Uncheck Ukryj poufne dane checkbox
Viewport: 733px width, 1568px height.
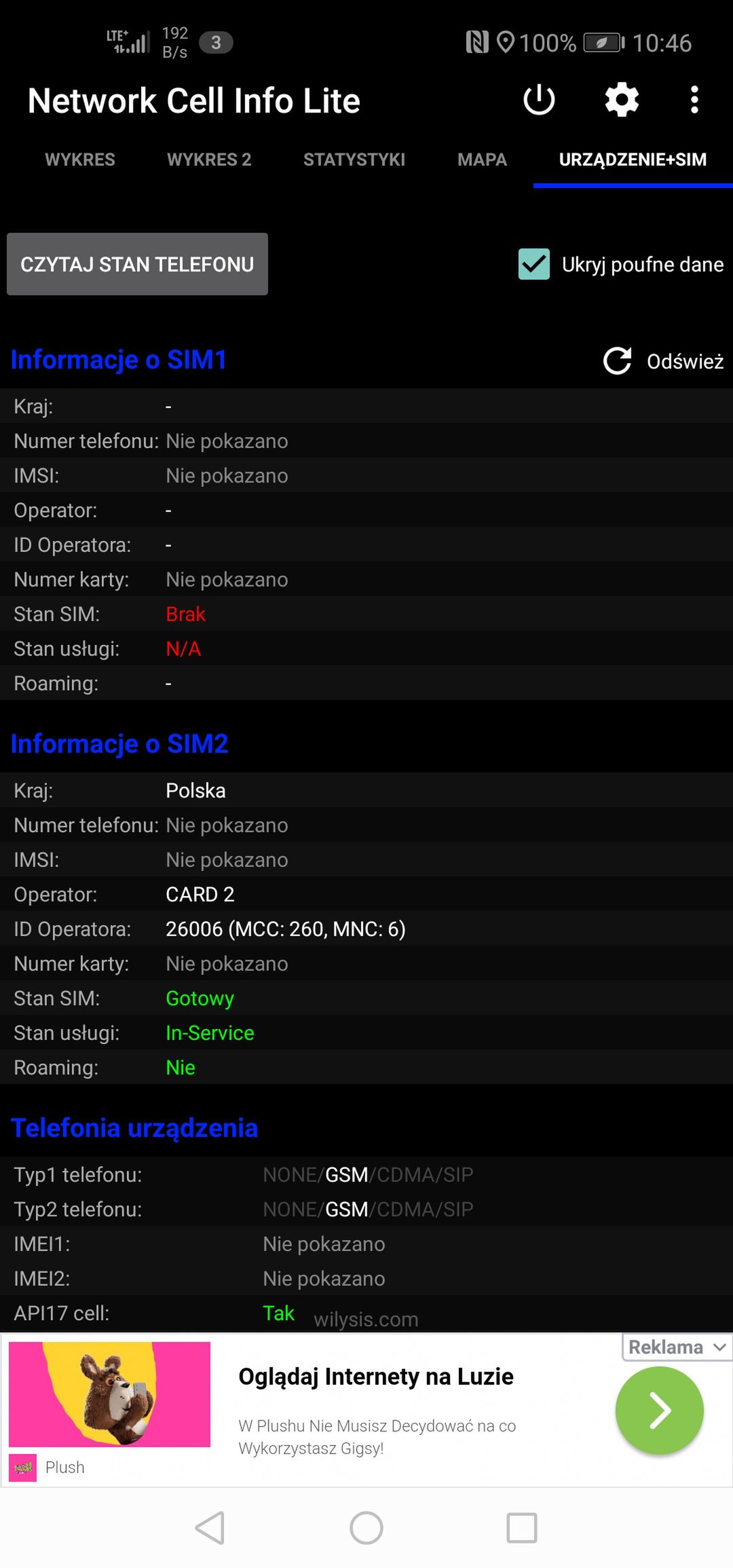(534, 264)
